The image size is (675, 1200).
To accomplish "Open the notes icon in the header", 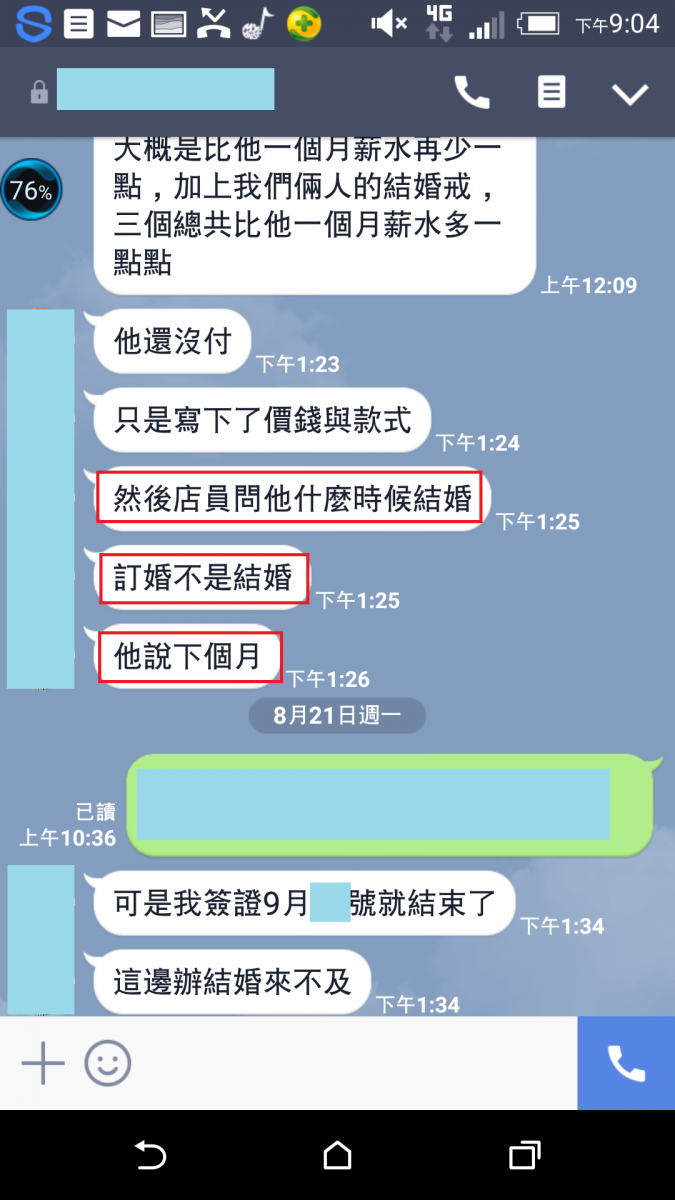I will click(x=551, y=93).
